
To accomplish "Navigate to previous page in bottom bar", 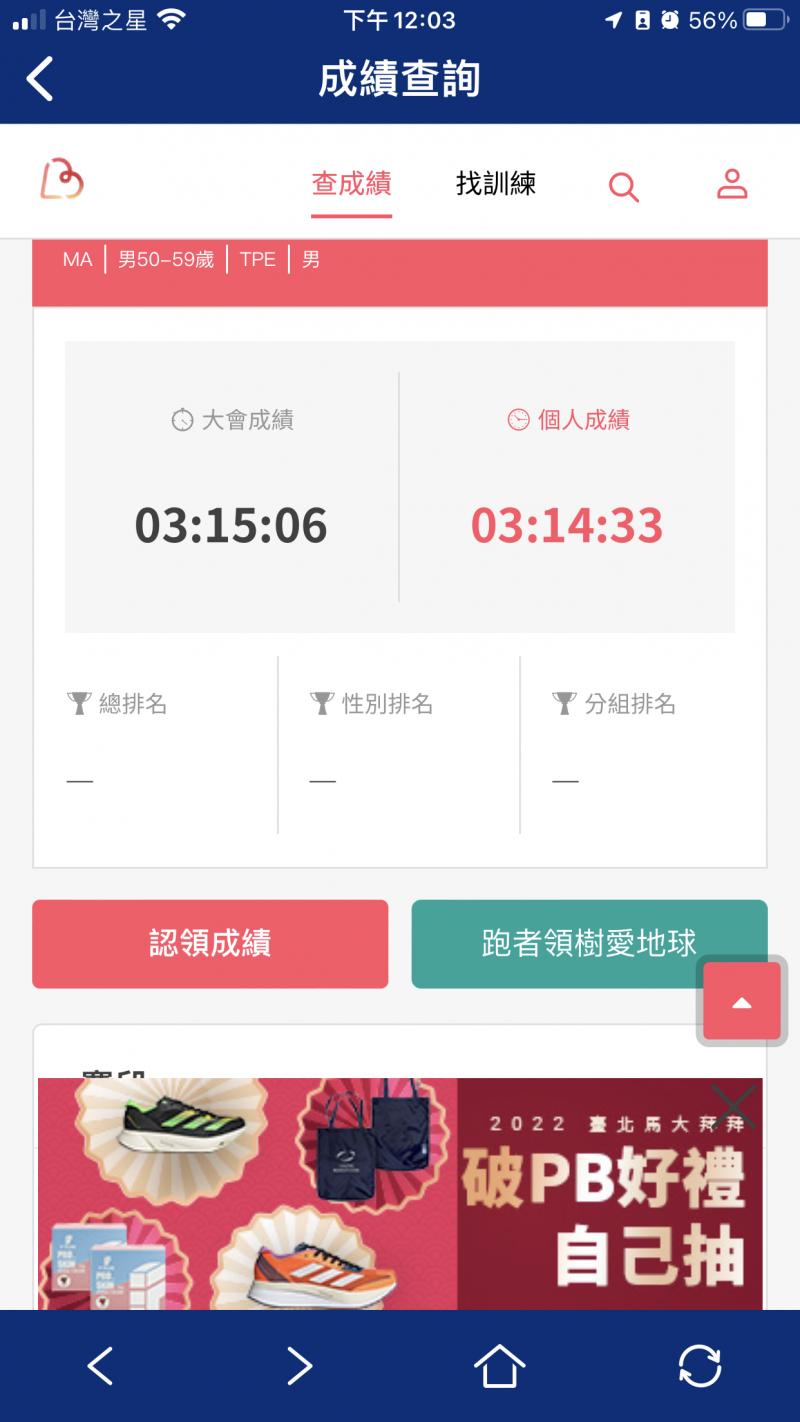I will 100,1365.
